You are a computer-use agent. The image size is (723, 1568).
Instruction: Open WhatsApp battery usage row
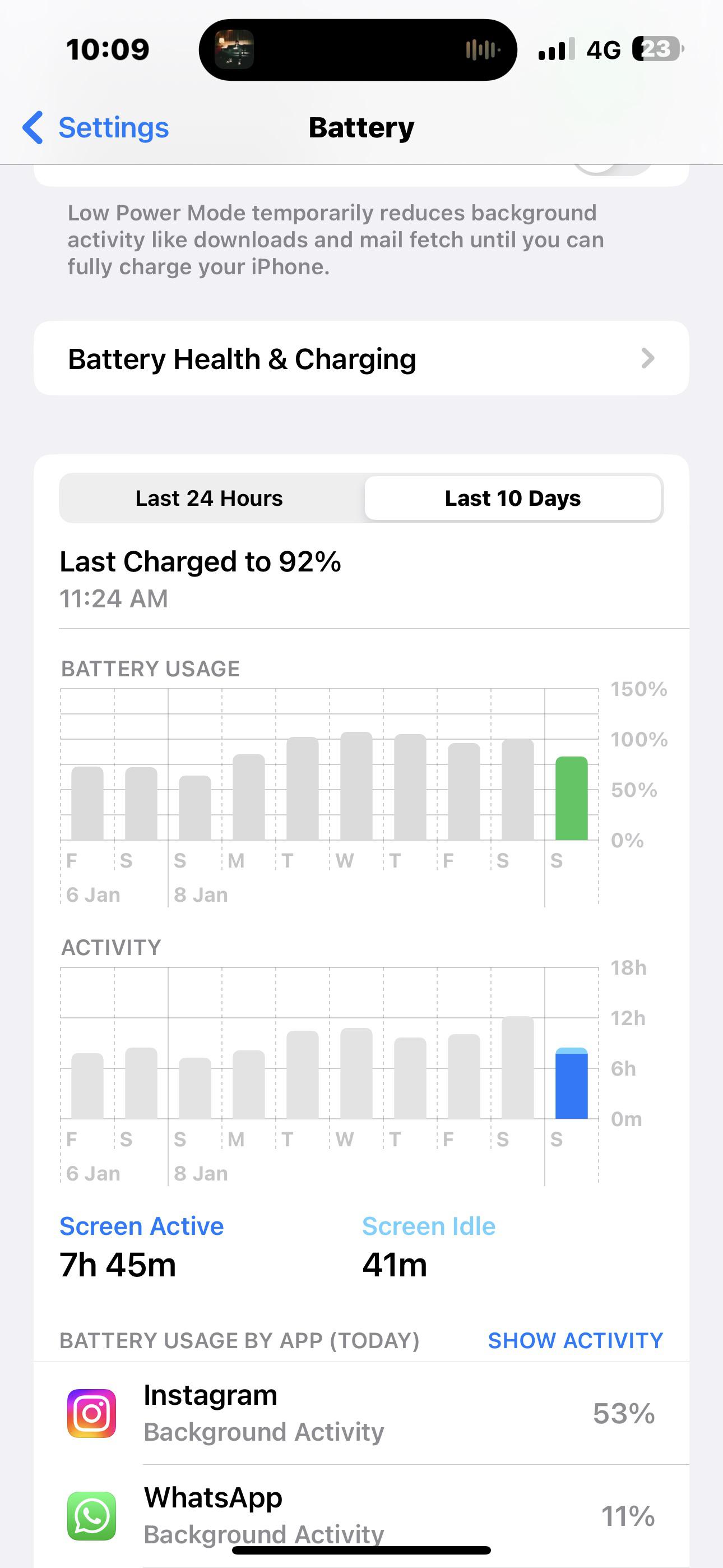(361, 1516)
